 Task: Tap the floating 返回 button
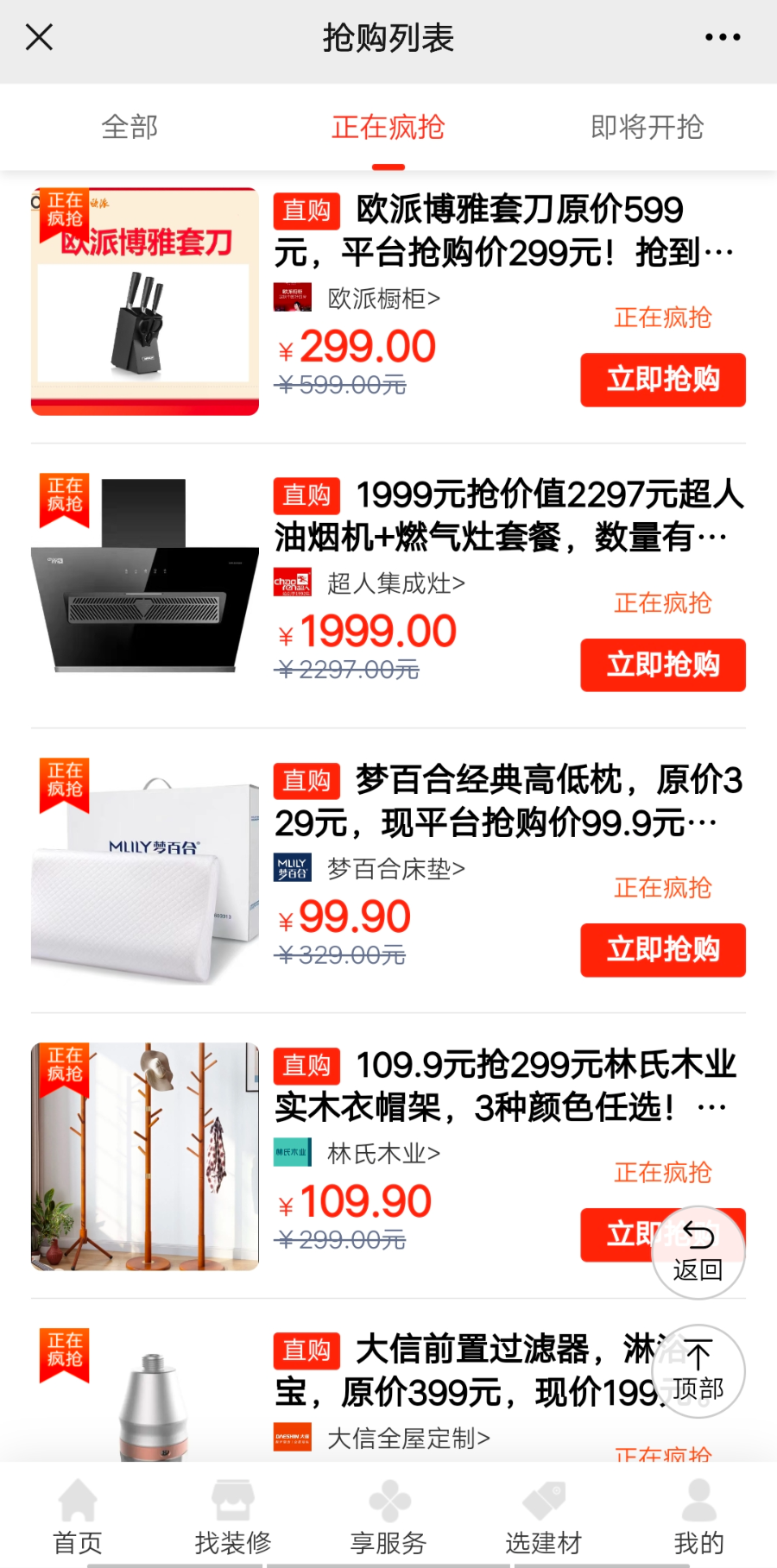[x=698, y=1253]
